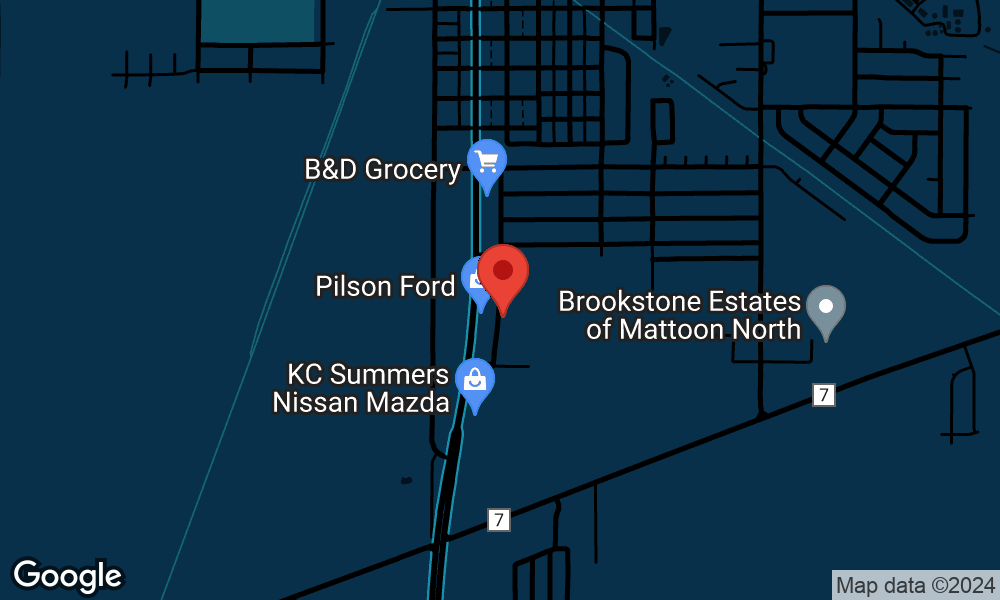1000x600 pixels.
Task: Tap the red dropped location pin
Action: click(503, 272)
